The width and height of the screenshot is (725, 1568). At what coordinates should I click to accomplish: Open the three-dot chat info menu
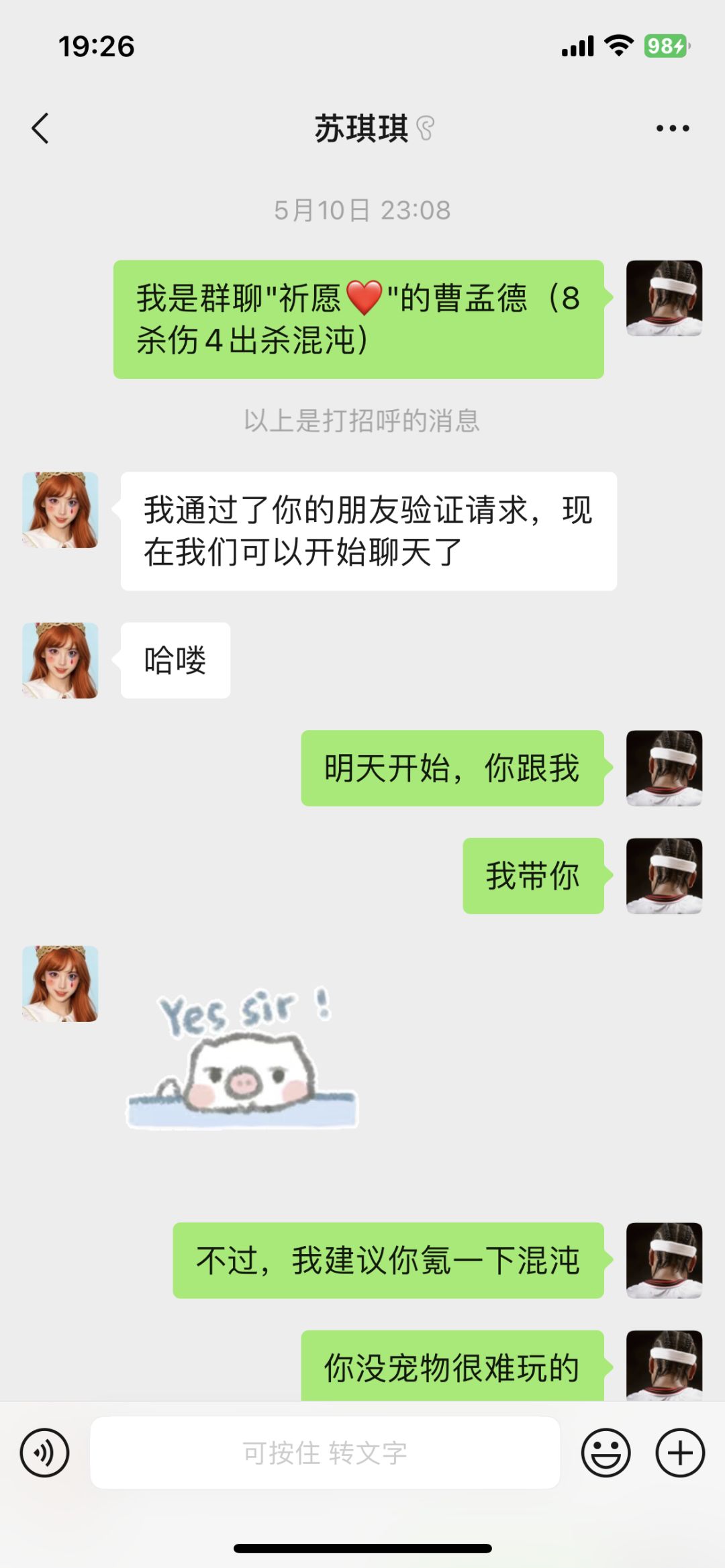click(673, 128)
